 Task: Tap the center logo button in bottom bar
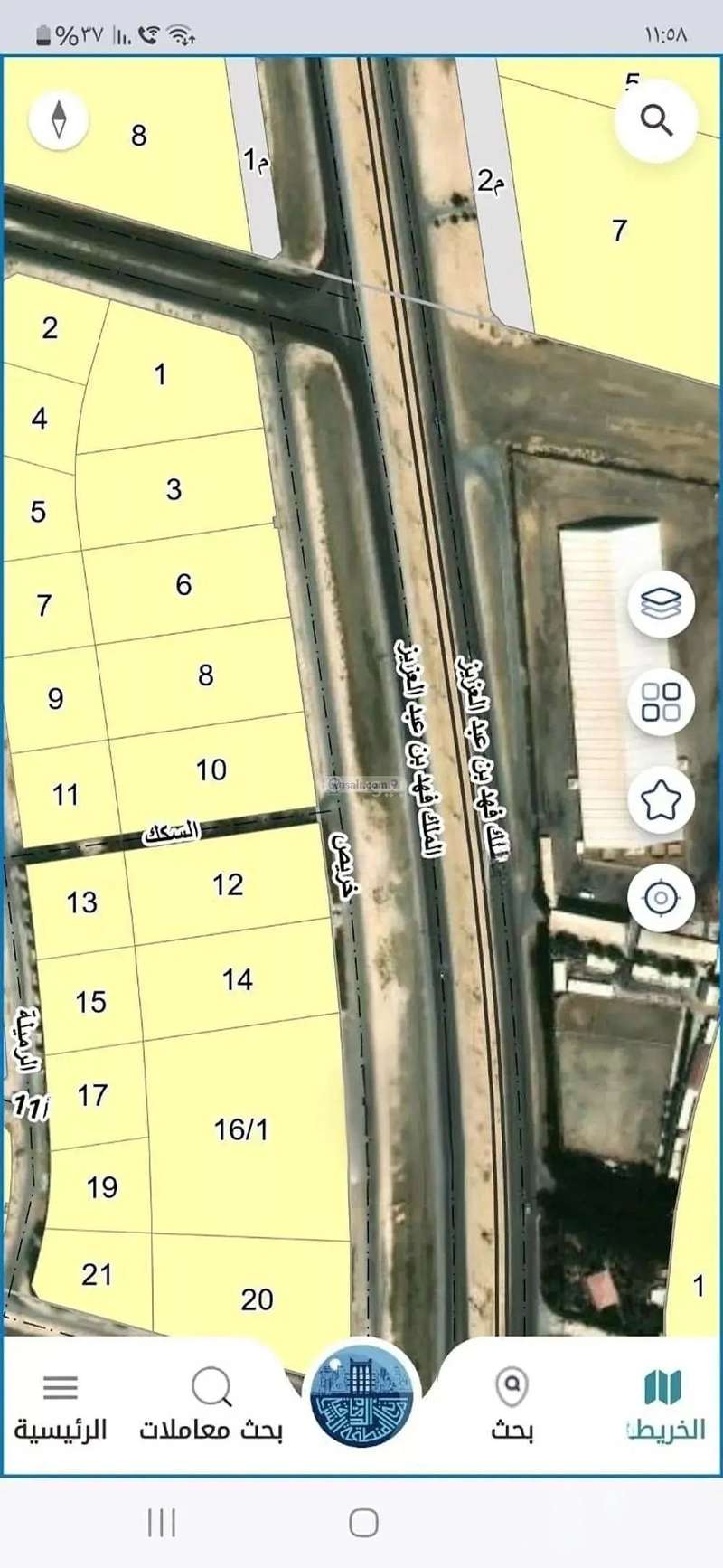tap(361, 1393)
